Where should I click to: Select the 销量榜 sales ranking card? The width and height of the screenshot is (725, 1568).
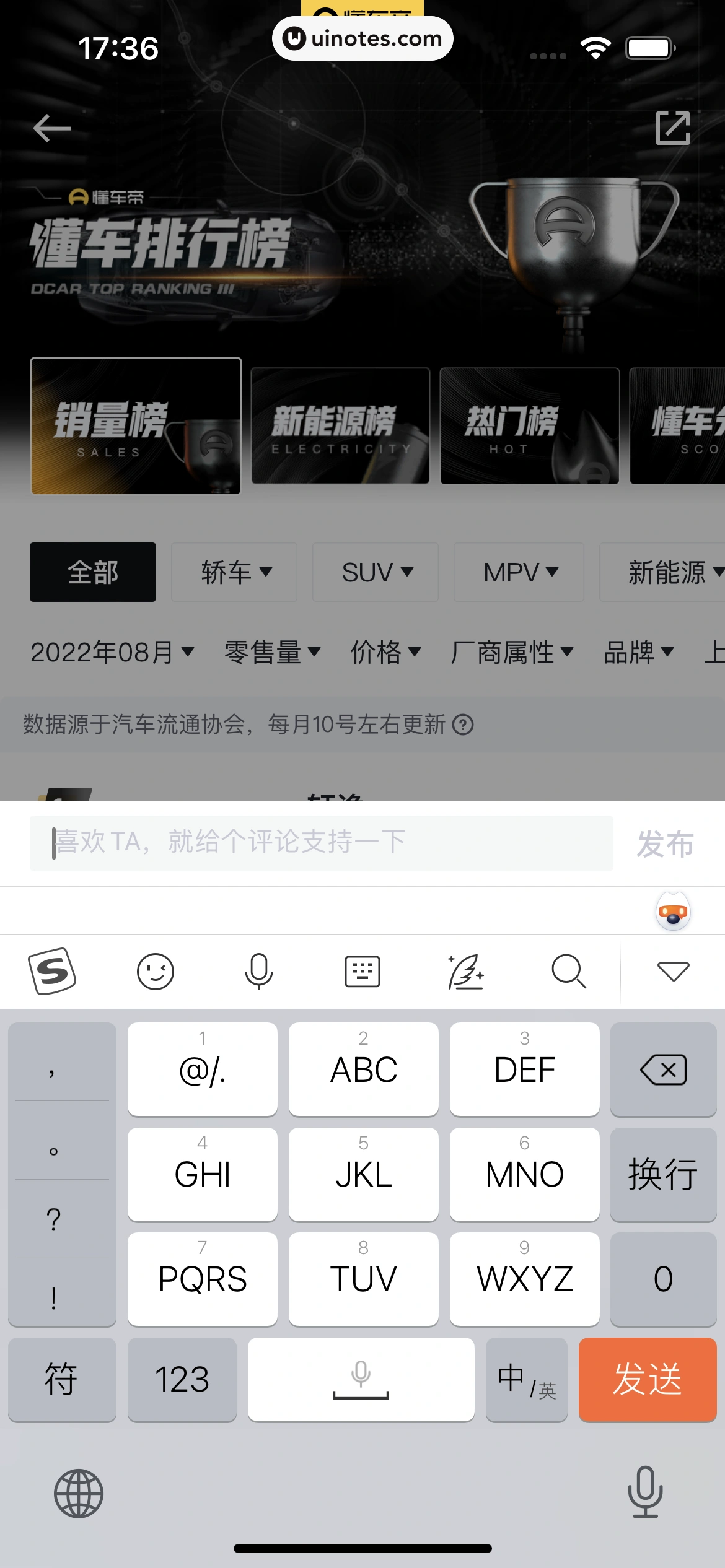[x=136, y=426]
